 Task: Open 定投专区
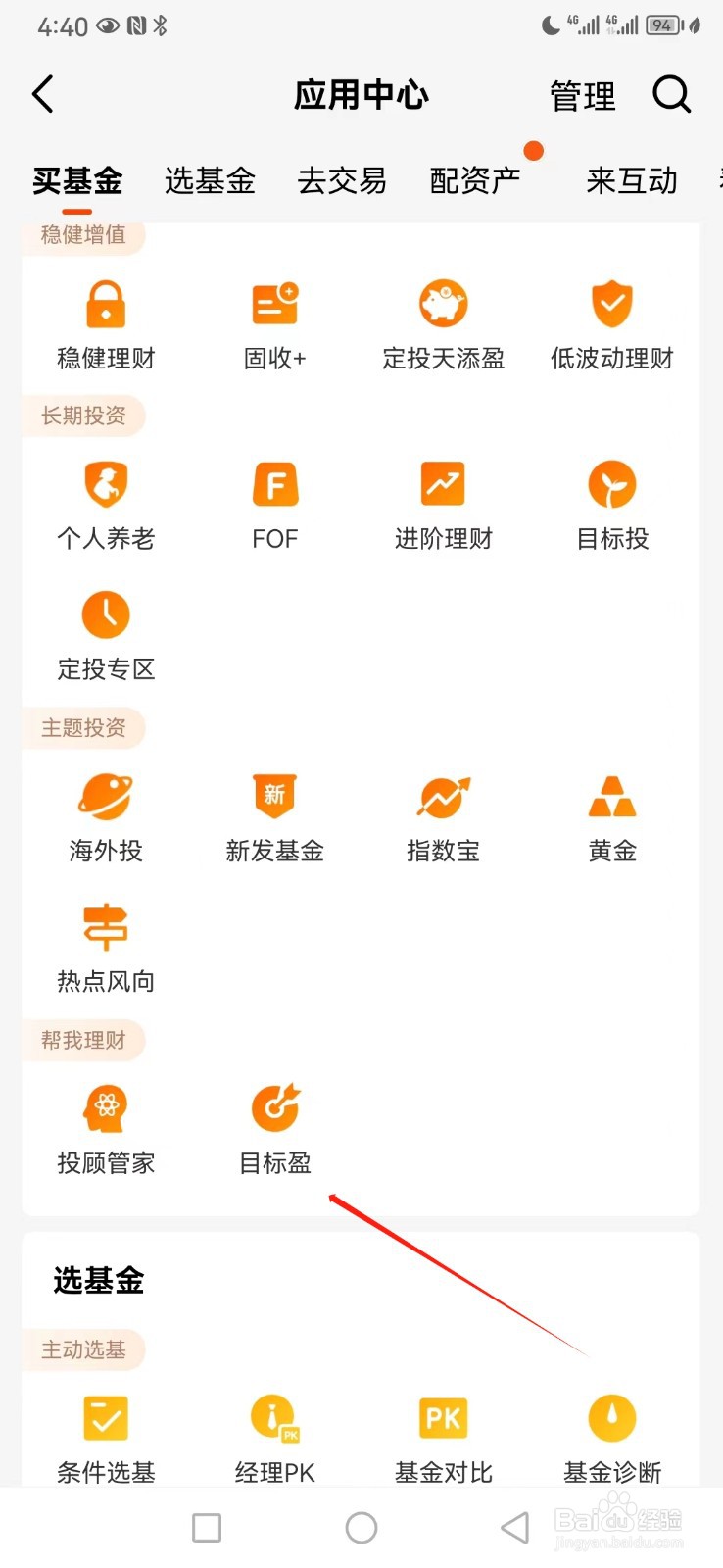point(106,636)
